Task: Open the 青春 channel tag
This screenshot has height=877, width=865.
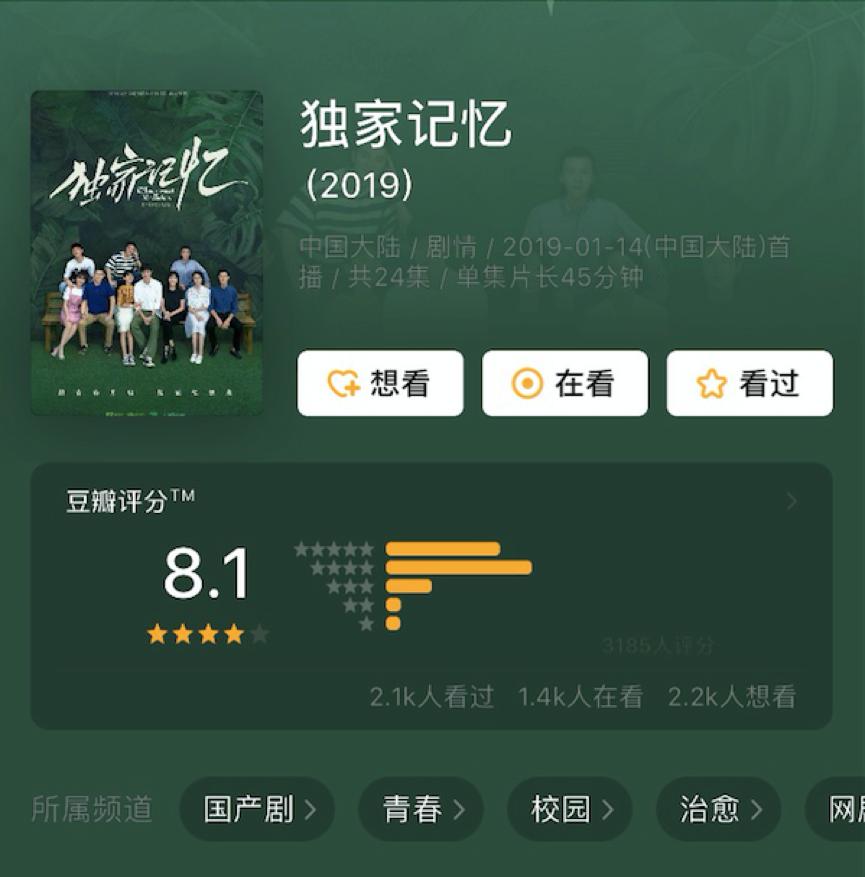Action: tap(420, 810)
